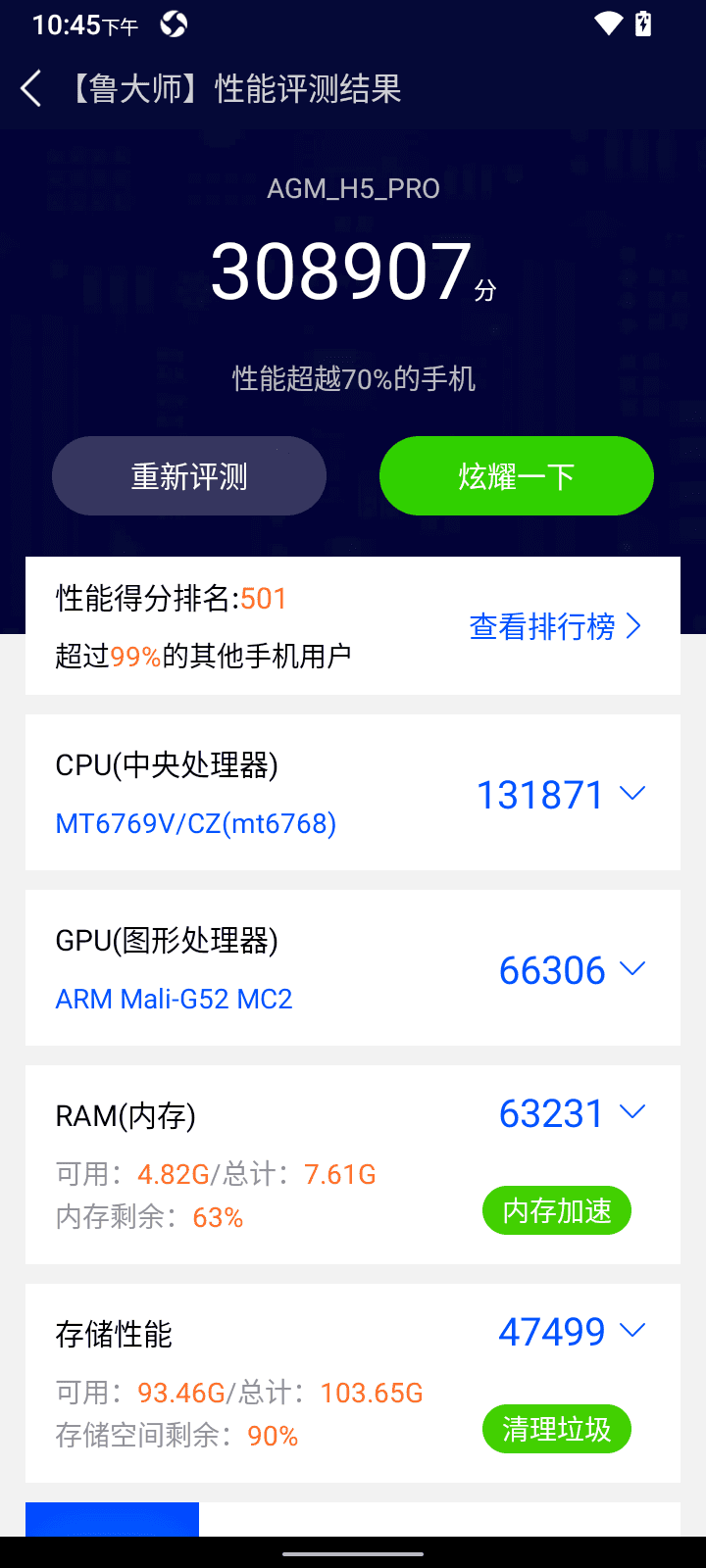Tap the Ludashi logo in the status bar
This screenshot has height=1568, width=706.
pyautogui.click(x=173, y=23)
